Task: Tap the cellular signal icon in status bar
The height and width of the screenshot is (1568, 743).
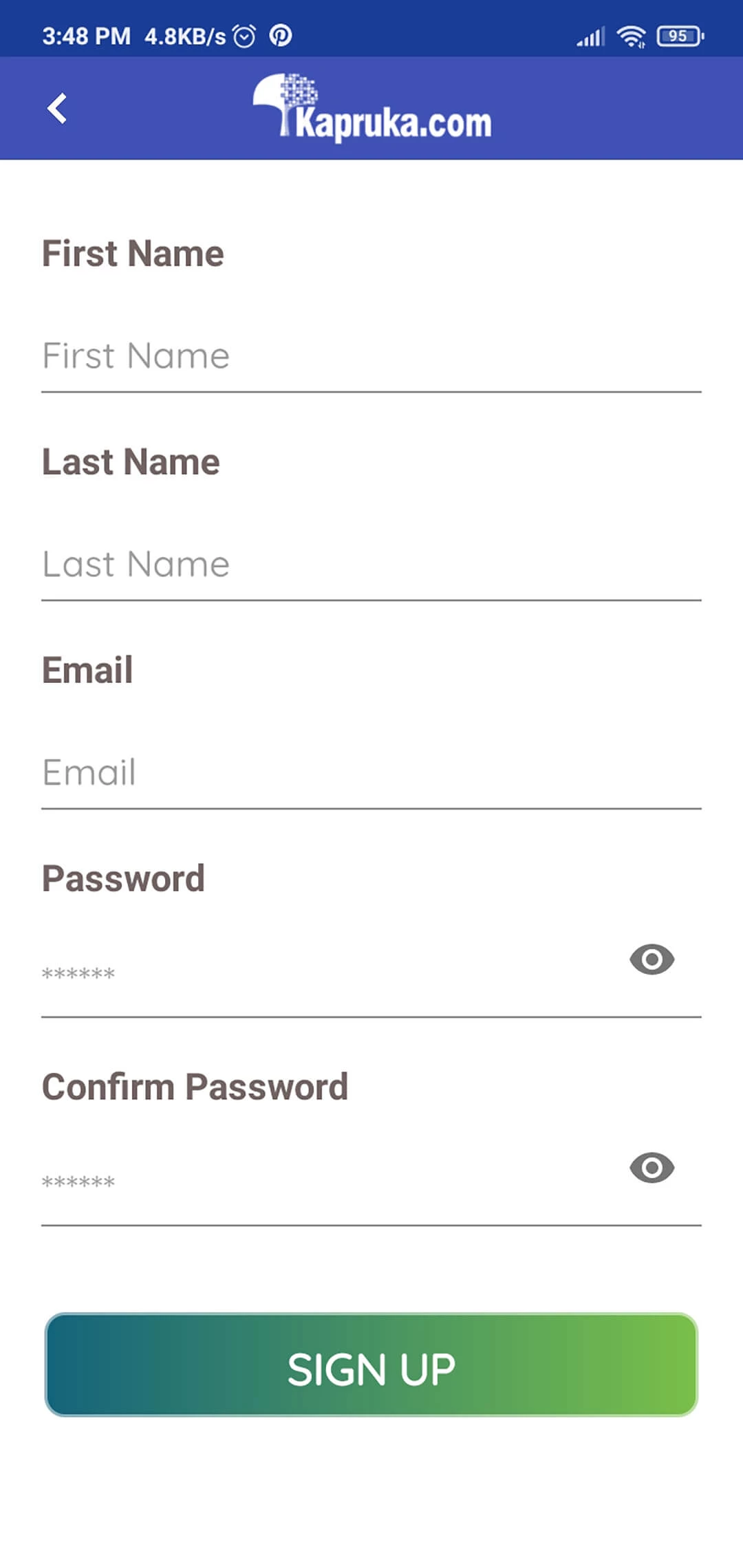Action: point(589,36)
